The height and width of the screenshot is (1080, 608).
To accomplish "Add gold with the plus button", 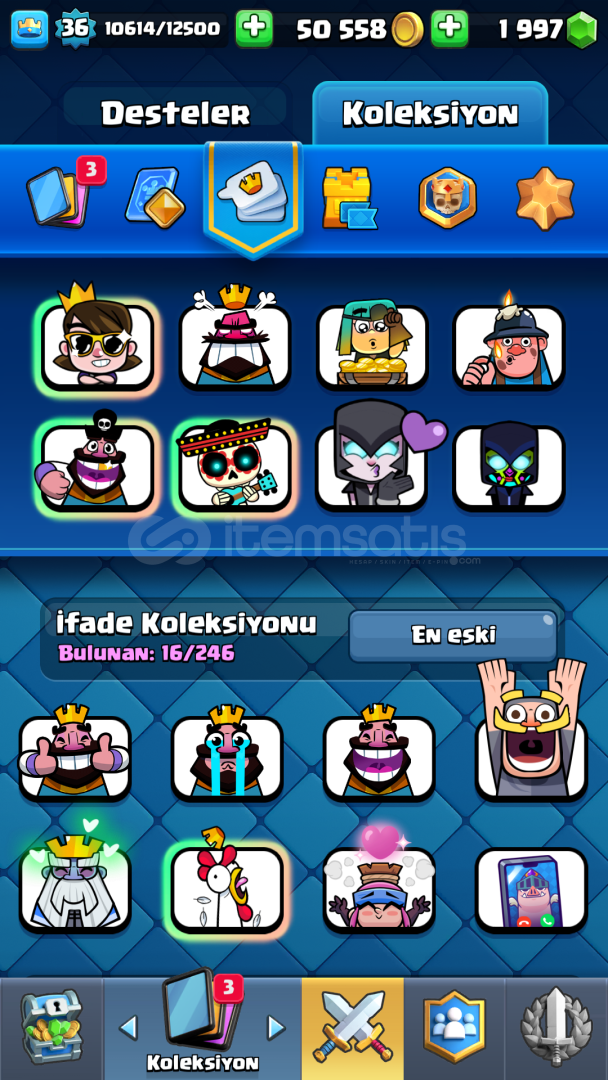I will (450, 29).
